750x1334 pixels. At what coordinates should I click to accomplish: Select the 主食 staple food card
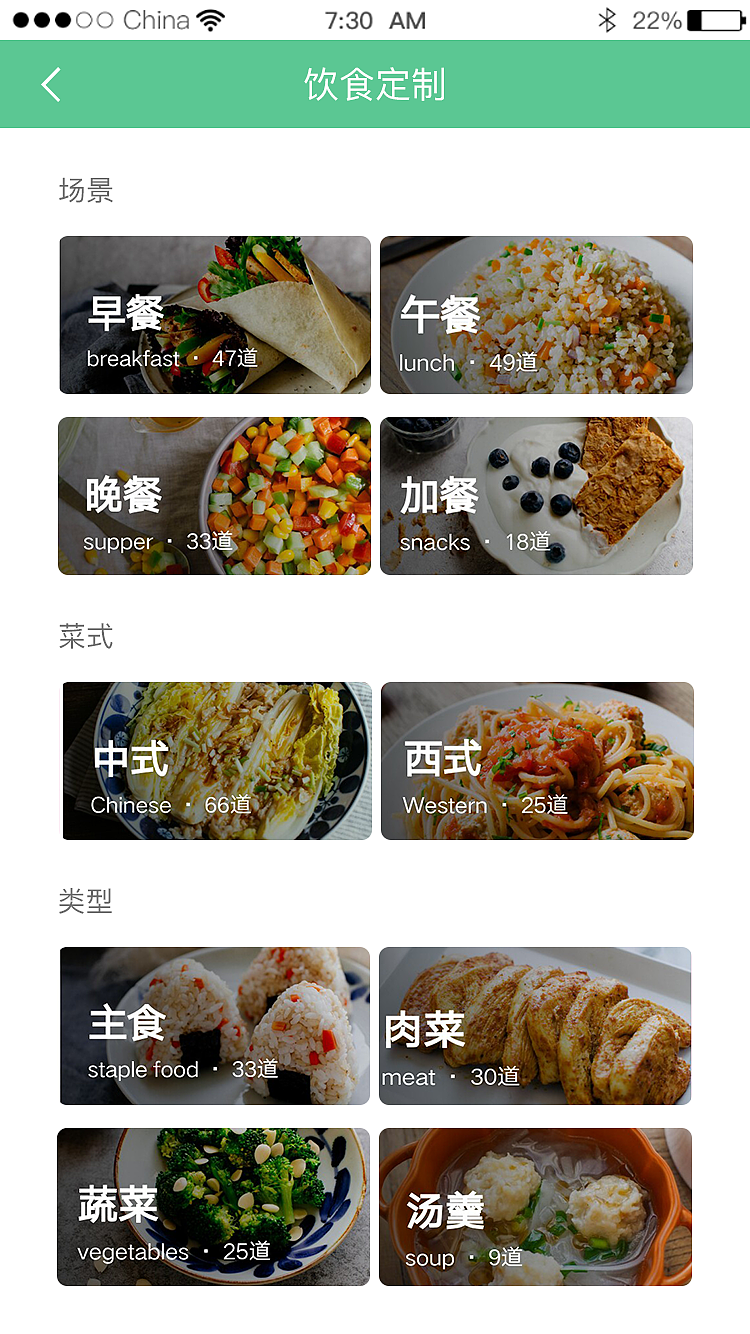214,1026
